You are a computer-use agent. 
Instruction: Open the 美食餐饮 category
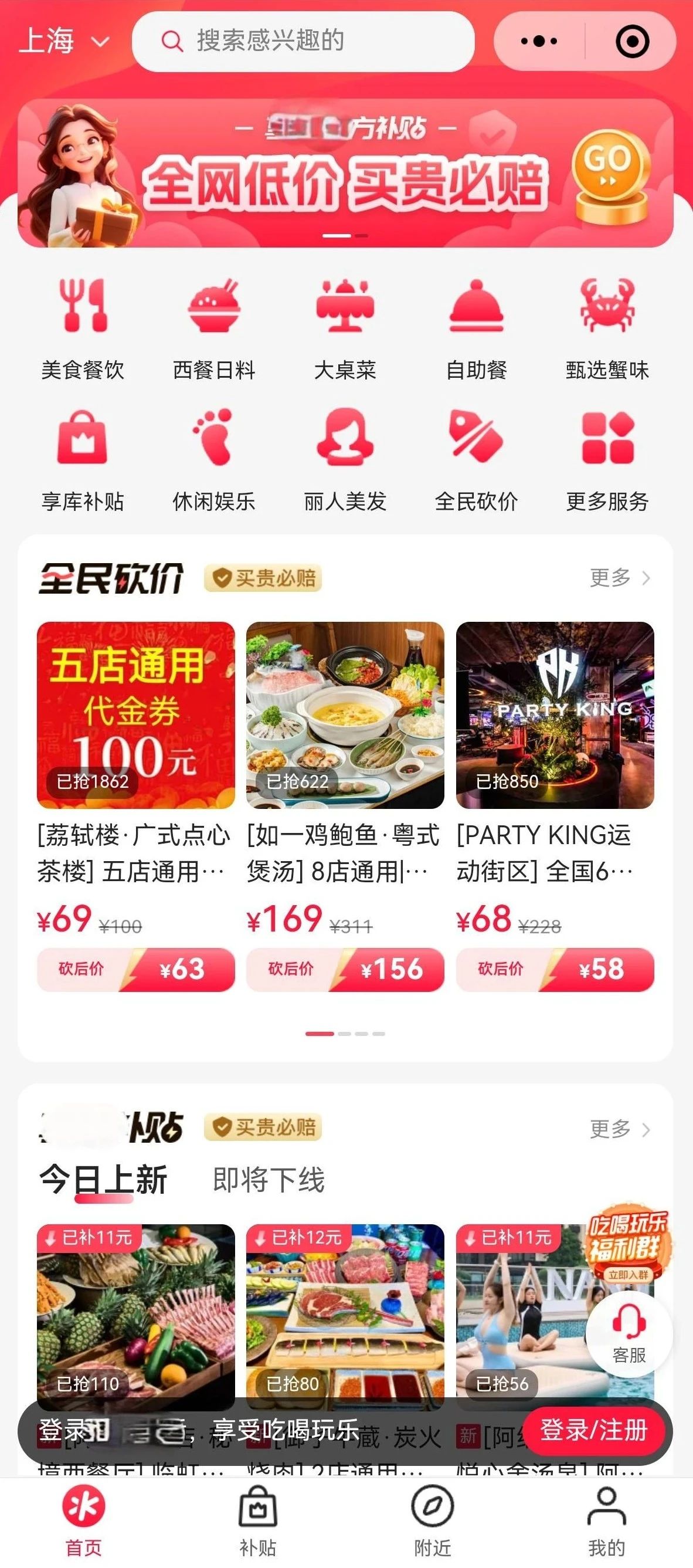(x=83, y=328)
